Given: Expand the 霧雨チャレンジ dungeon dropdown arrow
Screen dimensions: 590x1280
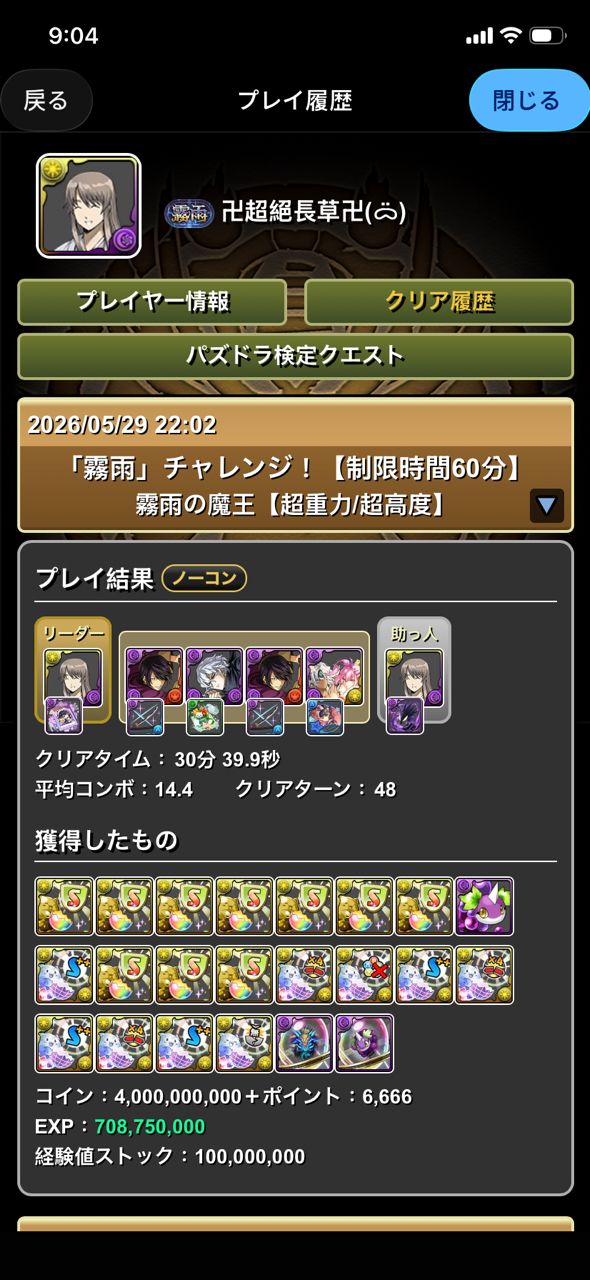Looking at the screenshot, I should [546, 505].
